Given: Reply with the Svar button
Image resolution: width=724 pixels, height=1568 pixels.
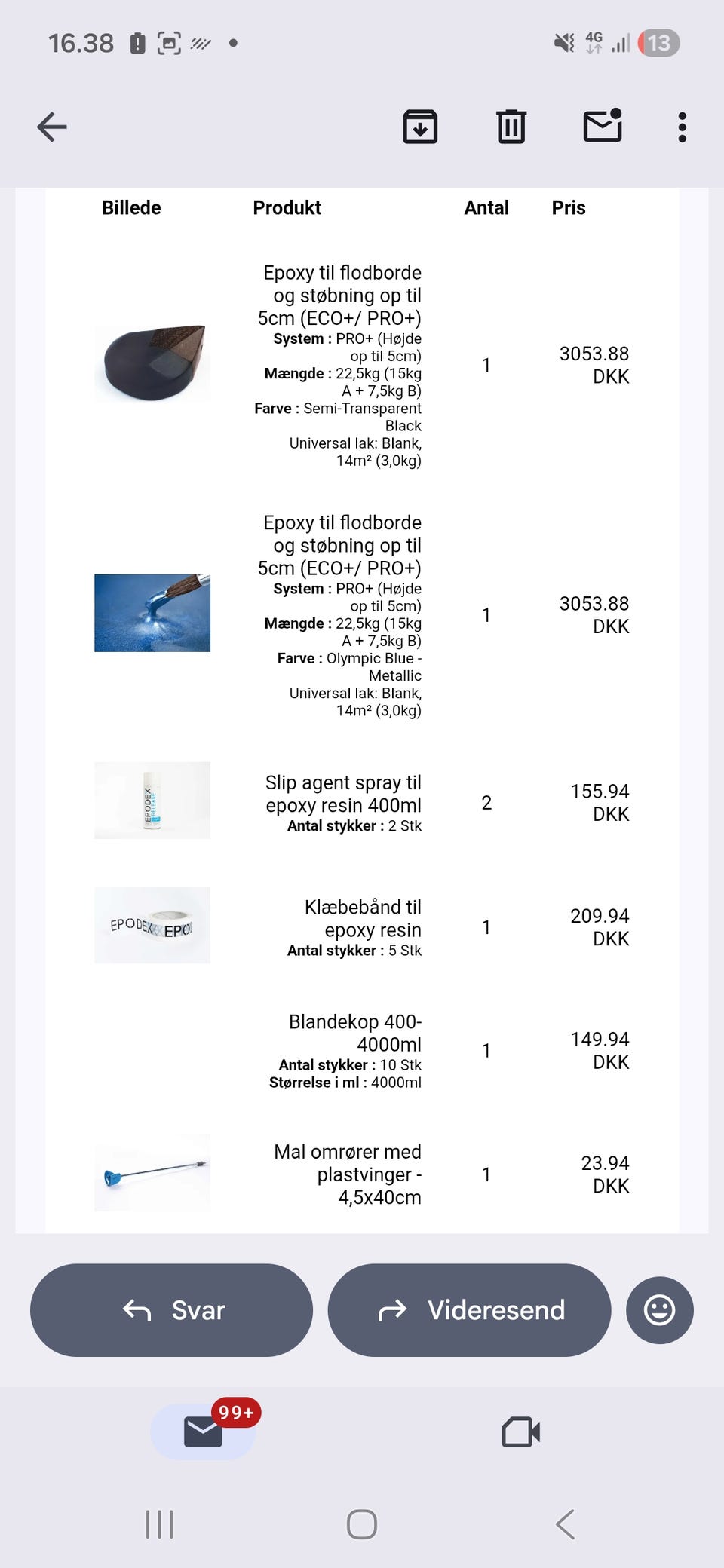Looking at the screenshot, I should click(171, 1310).
